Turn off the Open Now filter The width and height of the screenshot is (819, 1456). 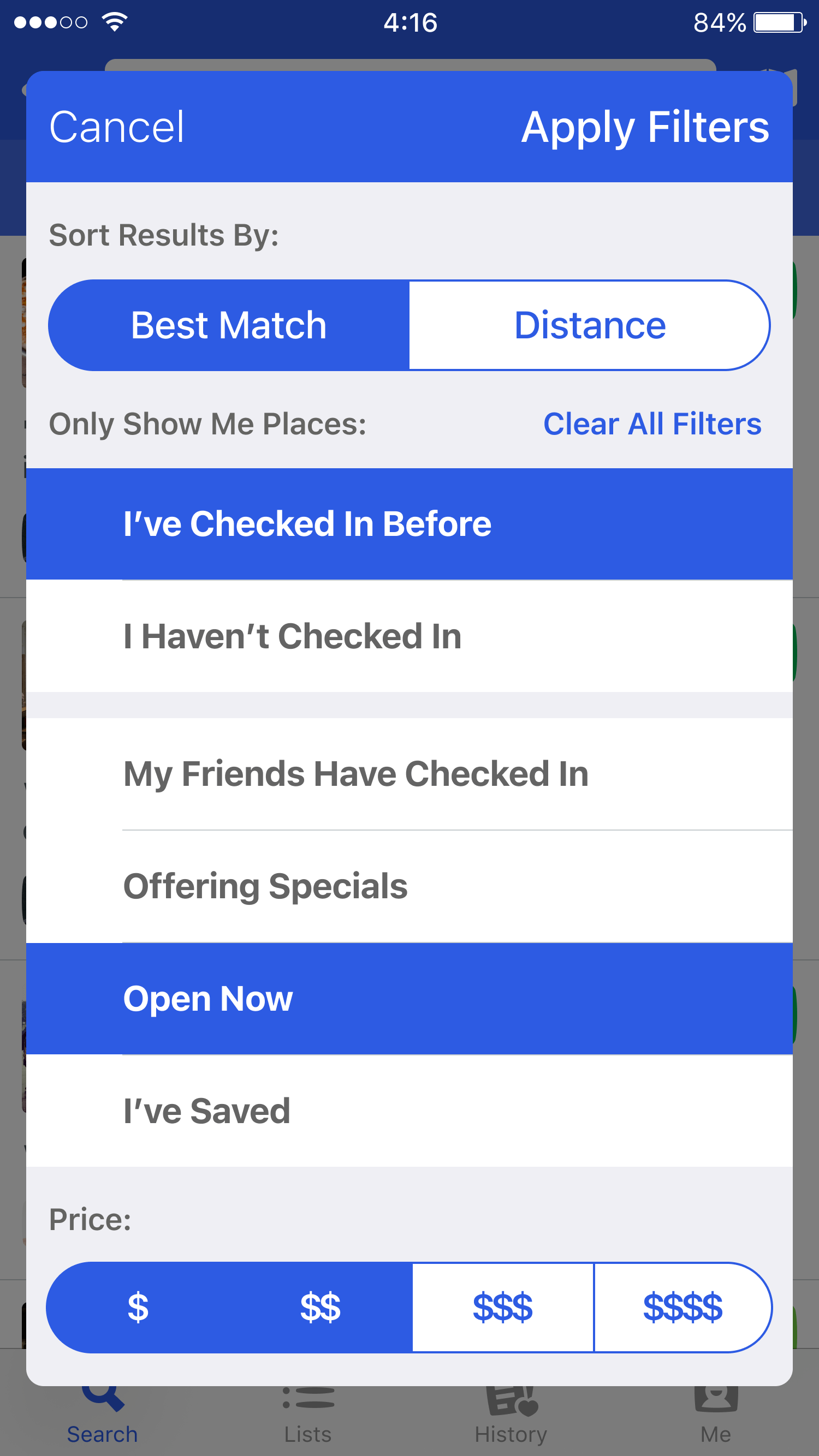(409, 998)
